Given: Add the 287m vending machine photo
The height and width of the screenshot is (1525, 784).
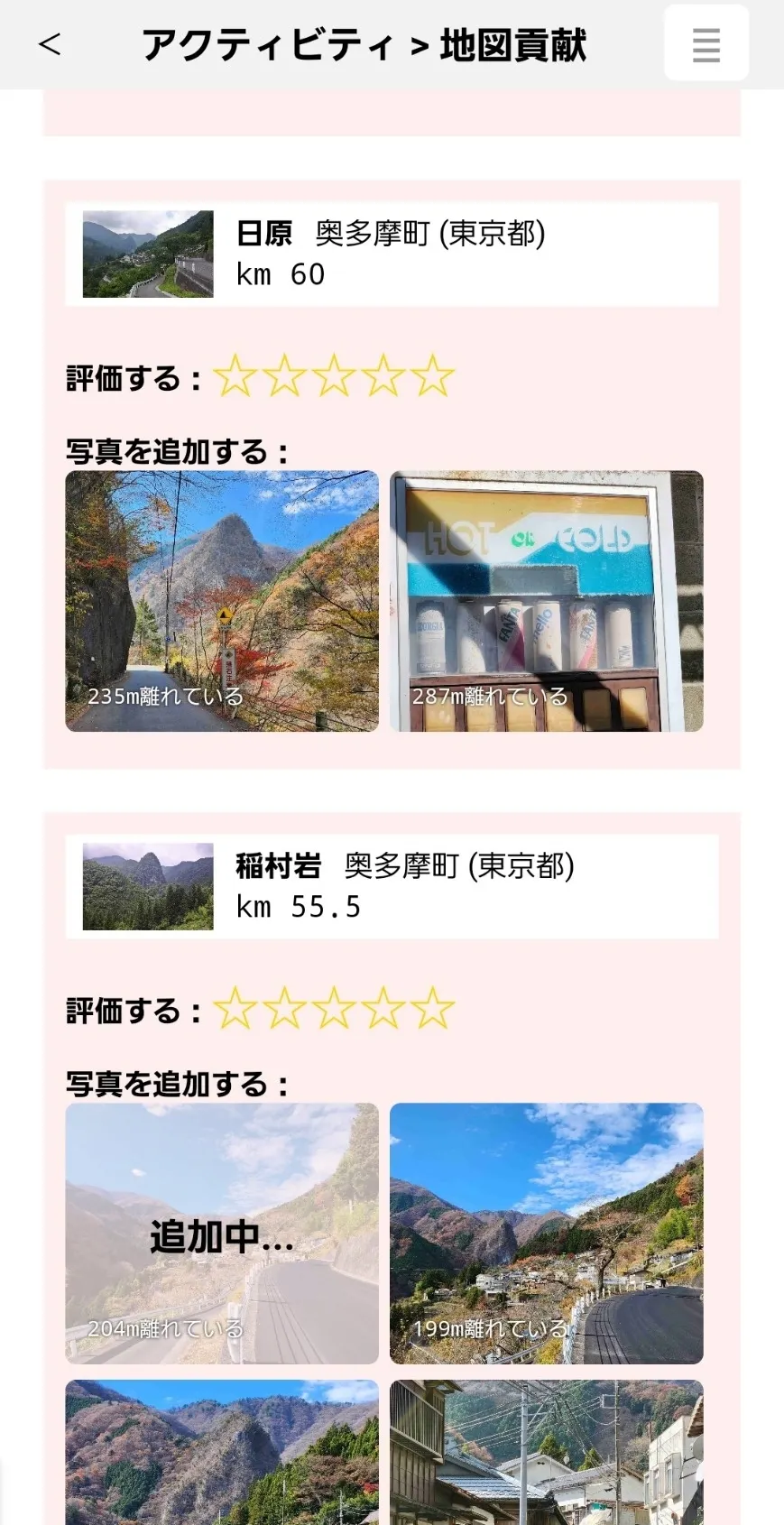Looking at the screenshot, I should coord(546,601).
